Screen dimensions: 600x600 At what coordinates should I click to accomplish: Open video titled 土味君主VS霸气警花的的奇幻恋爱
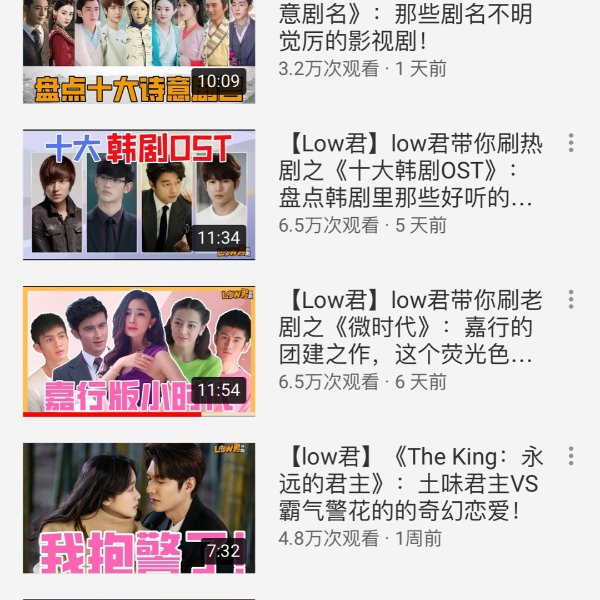(x=410, y=484)
